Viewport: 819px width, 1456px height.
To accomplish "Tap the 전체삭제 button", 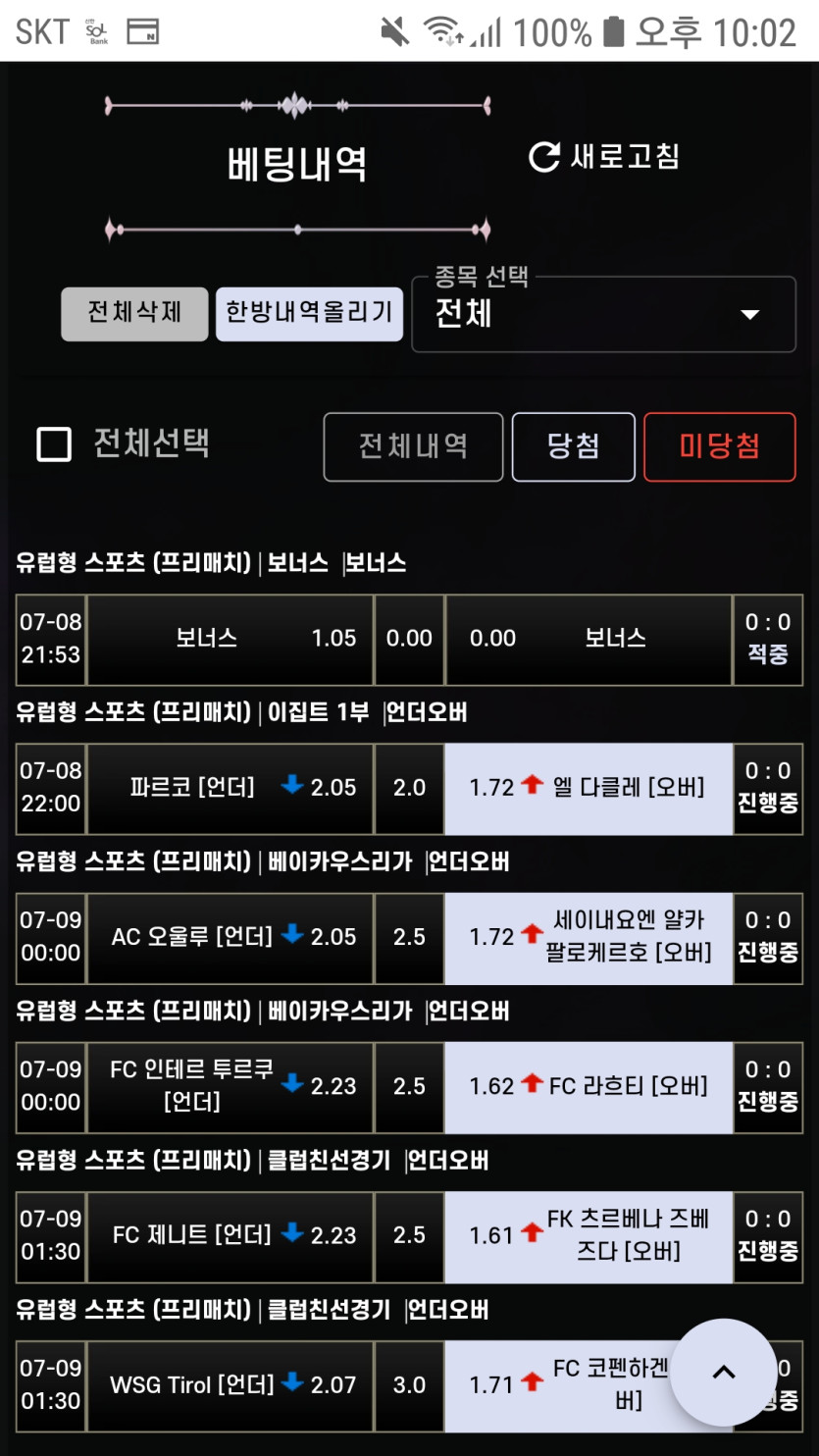I will coord(134,313).
